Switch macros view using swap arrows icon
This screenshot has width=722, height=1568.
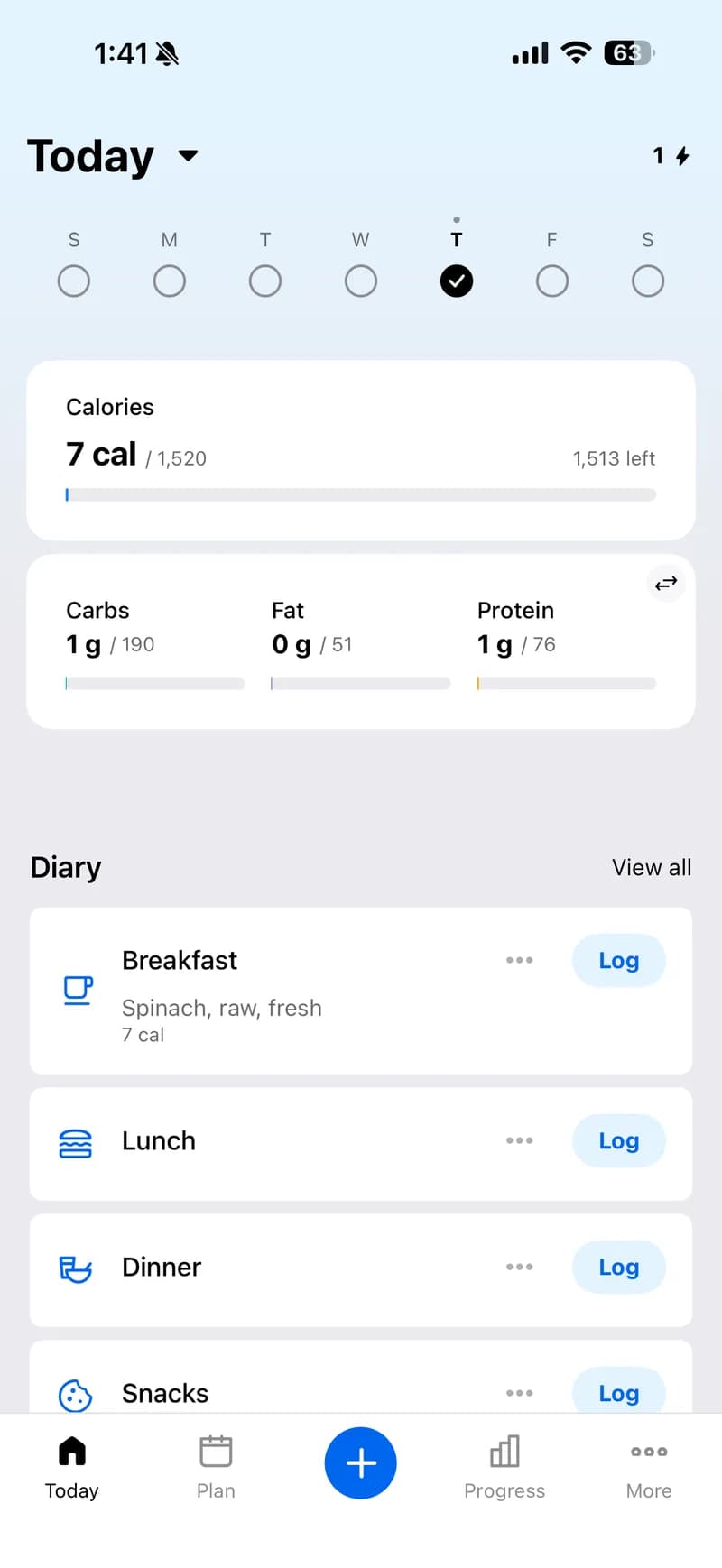click(x=666, y=584)
